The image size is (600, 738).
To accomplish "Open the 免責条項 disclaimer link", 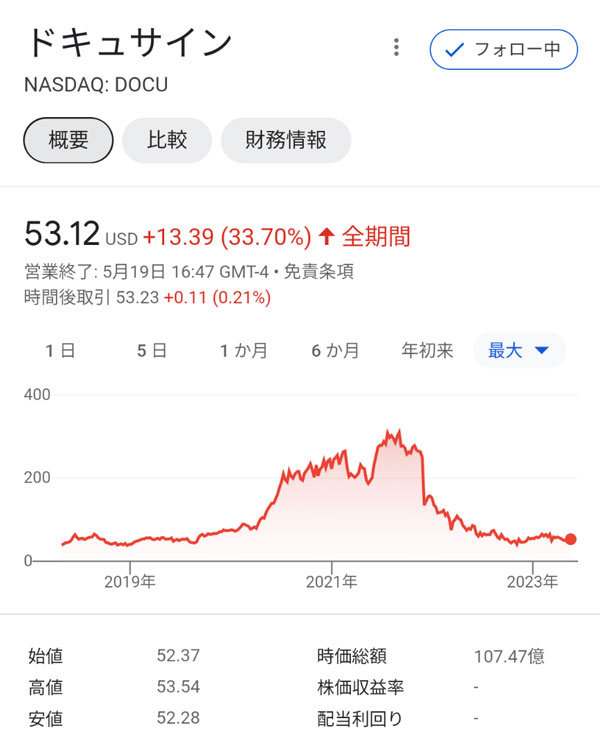I will (319, 271).
